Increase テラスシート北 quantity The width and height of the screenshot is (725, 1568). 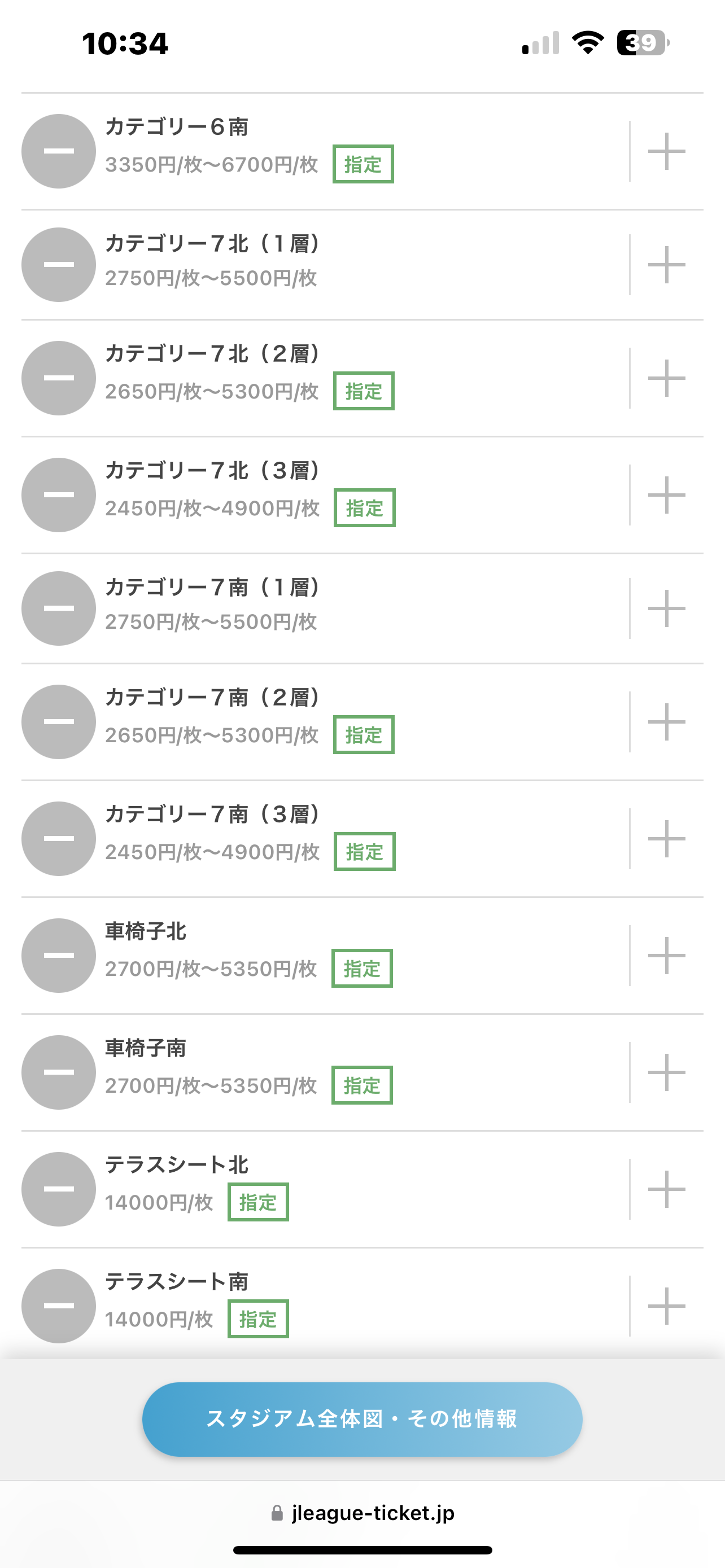tap(667, 1189)
